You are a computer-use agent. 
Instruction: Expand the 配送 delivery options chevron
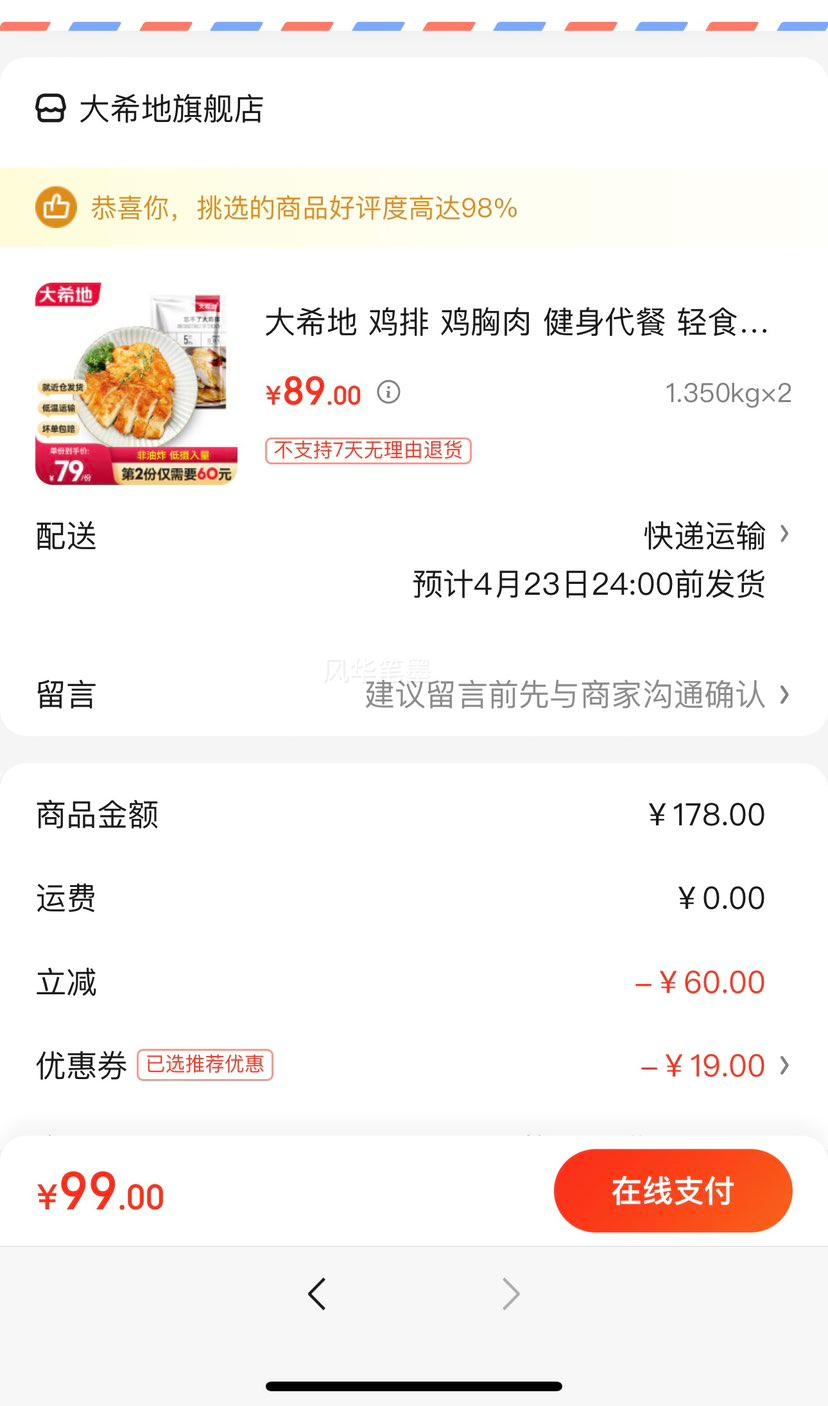[x=787, y=536]
